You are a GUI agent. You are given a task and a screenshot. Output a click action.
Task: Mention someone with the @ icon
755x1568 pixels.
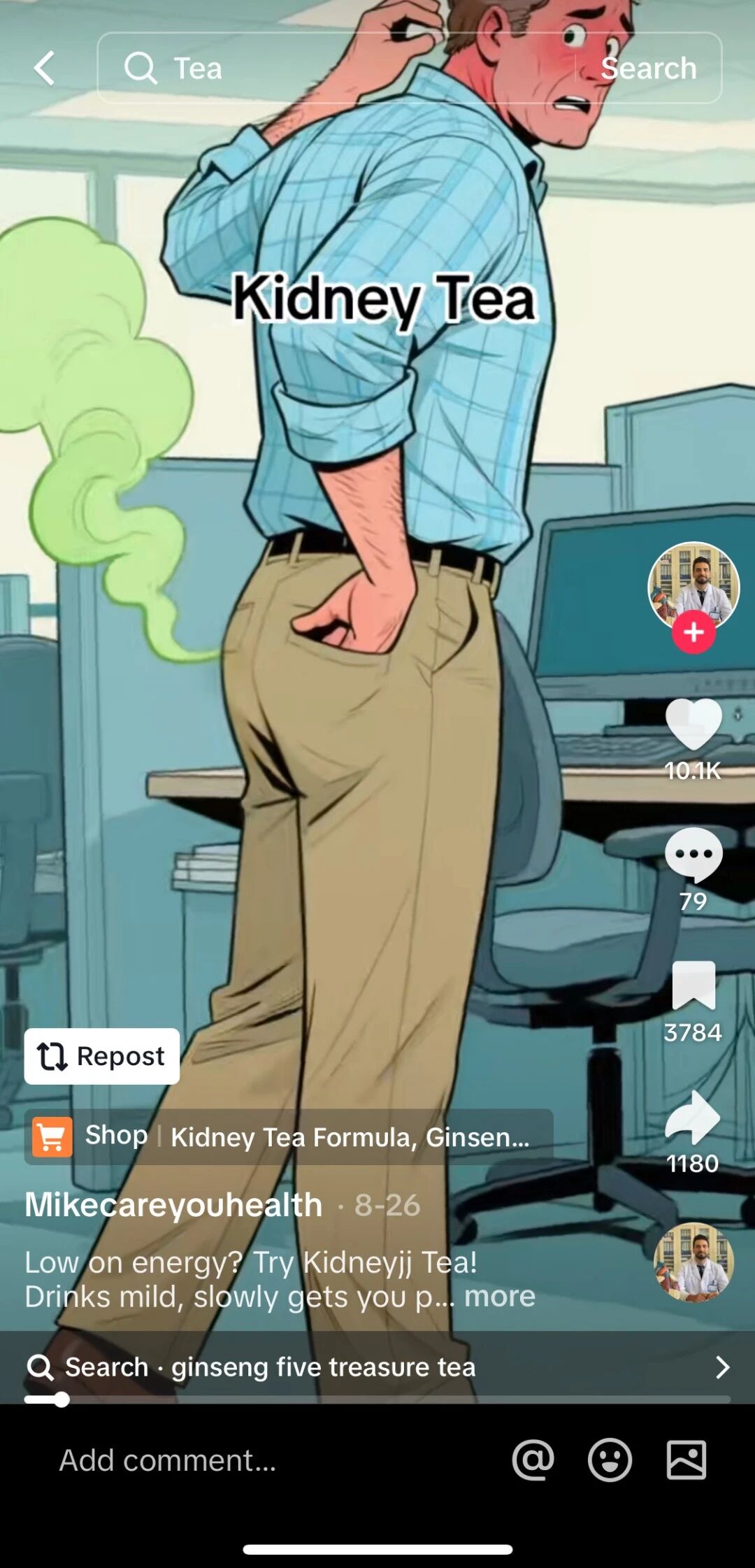(x=533, y=1460)
